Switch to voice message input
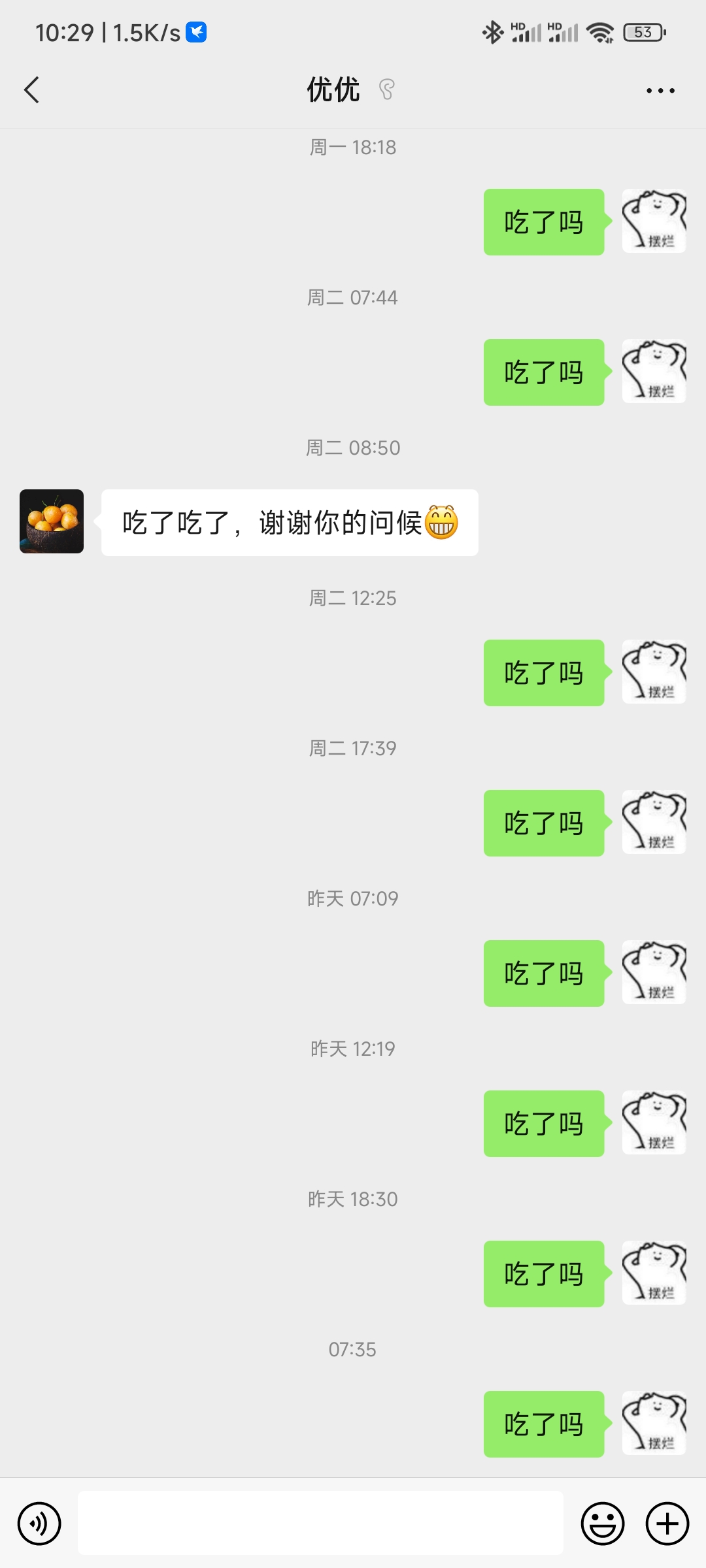 click(x=39, y=1524)
